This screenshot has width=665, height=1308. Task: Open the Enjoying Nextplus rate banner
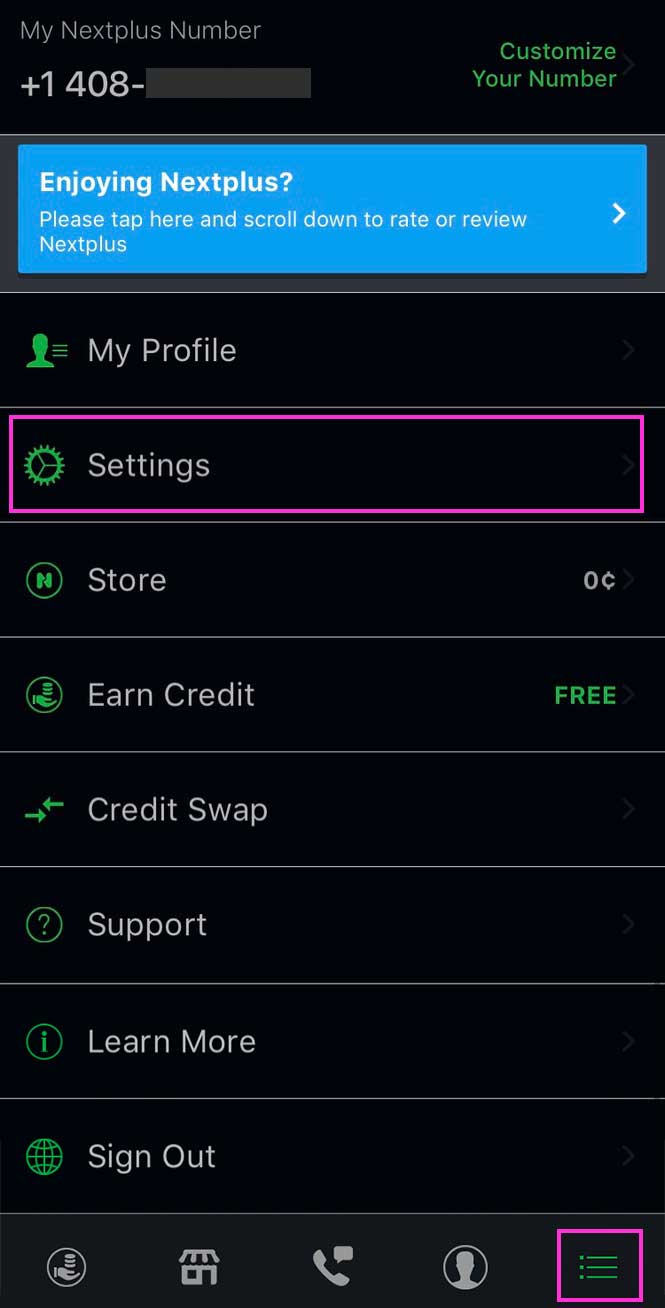(332, 209)
